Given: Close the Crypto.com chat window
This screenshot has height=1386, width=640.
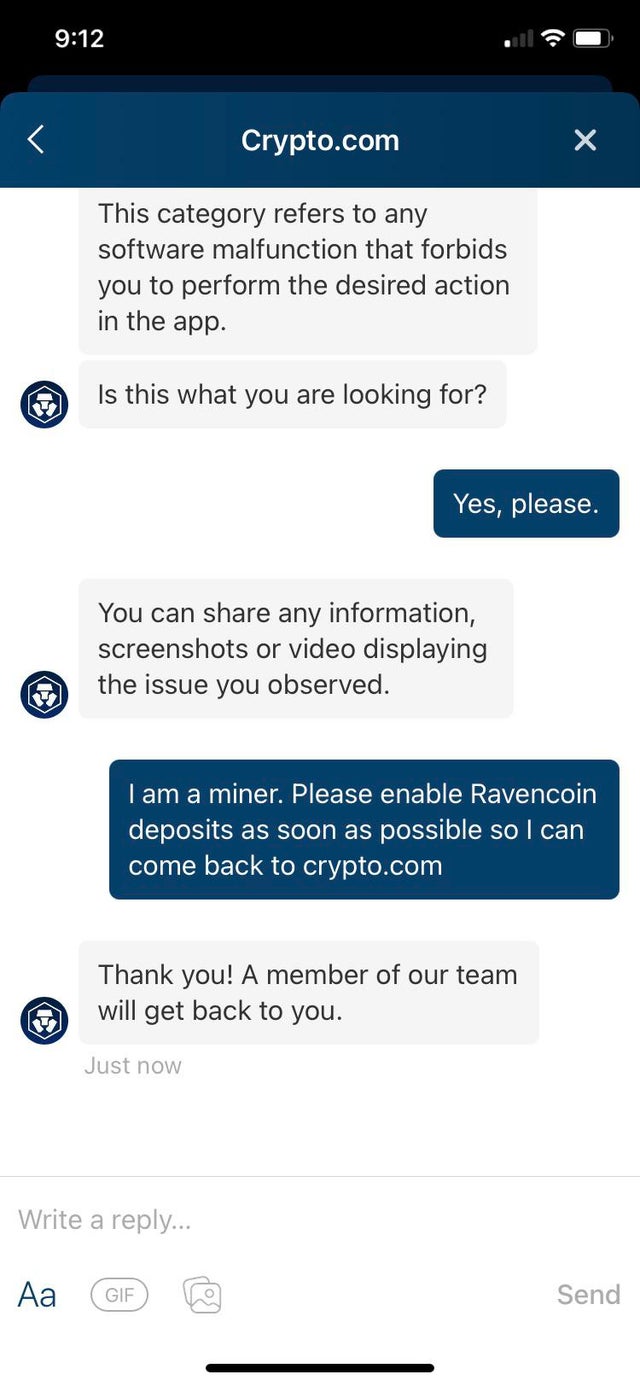Looking at the screenshot, I should tap(585, 140).
